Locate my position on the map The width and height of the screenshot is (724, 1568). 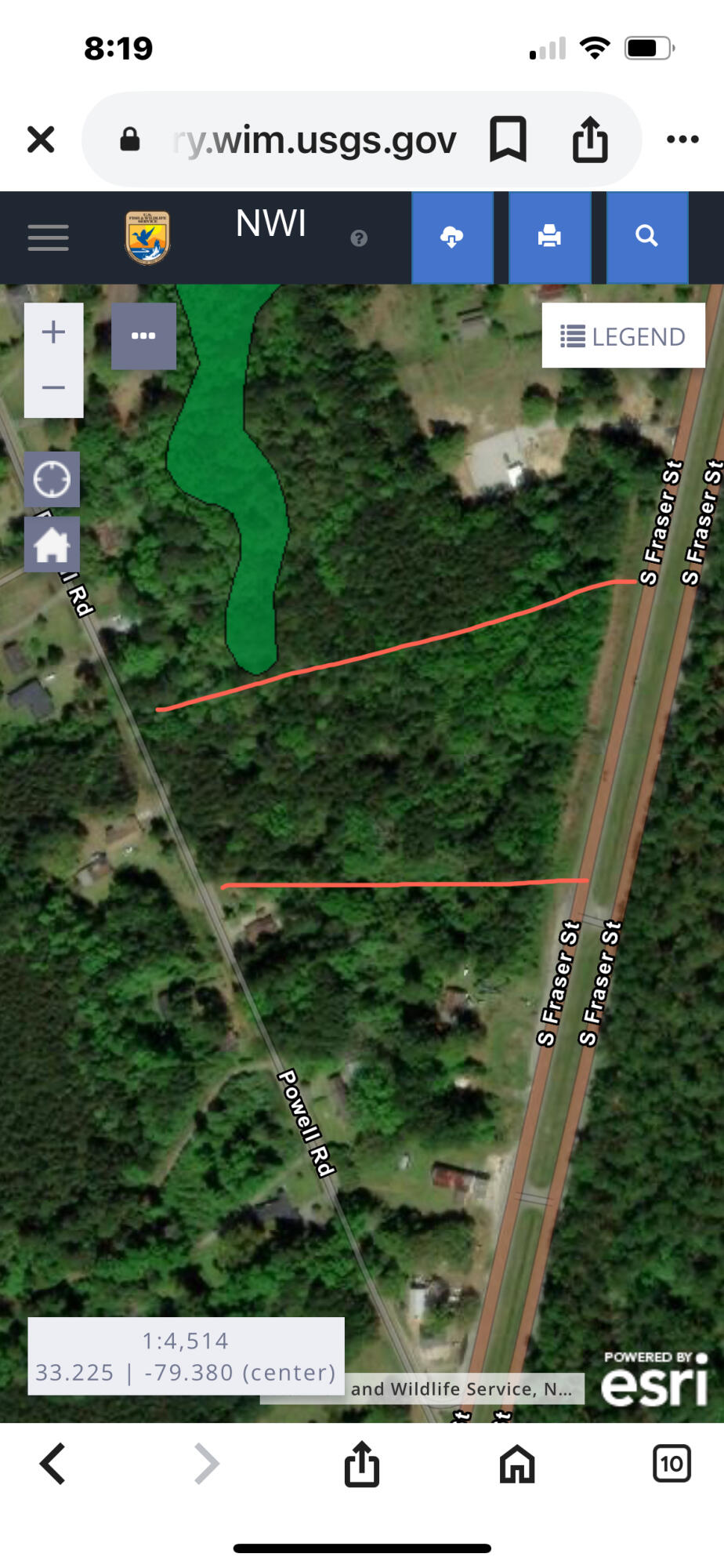[x=52, y=479]
